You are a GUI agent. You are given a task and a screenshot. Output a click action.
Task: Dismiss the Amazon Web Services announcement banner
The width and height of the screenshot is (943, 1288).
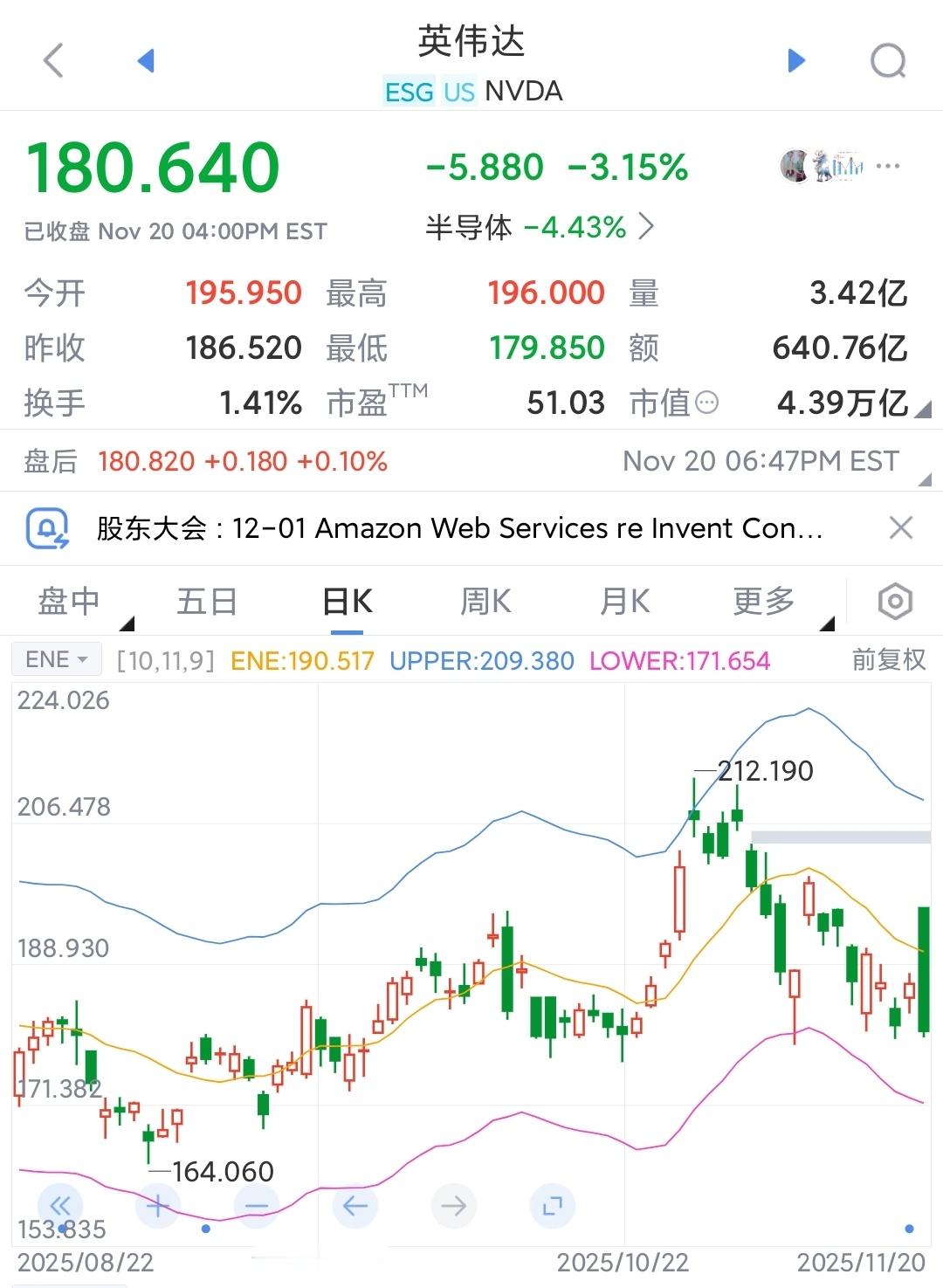tap(901, 528)
